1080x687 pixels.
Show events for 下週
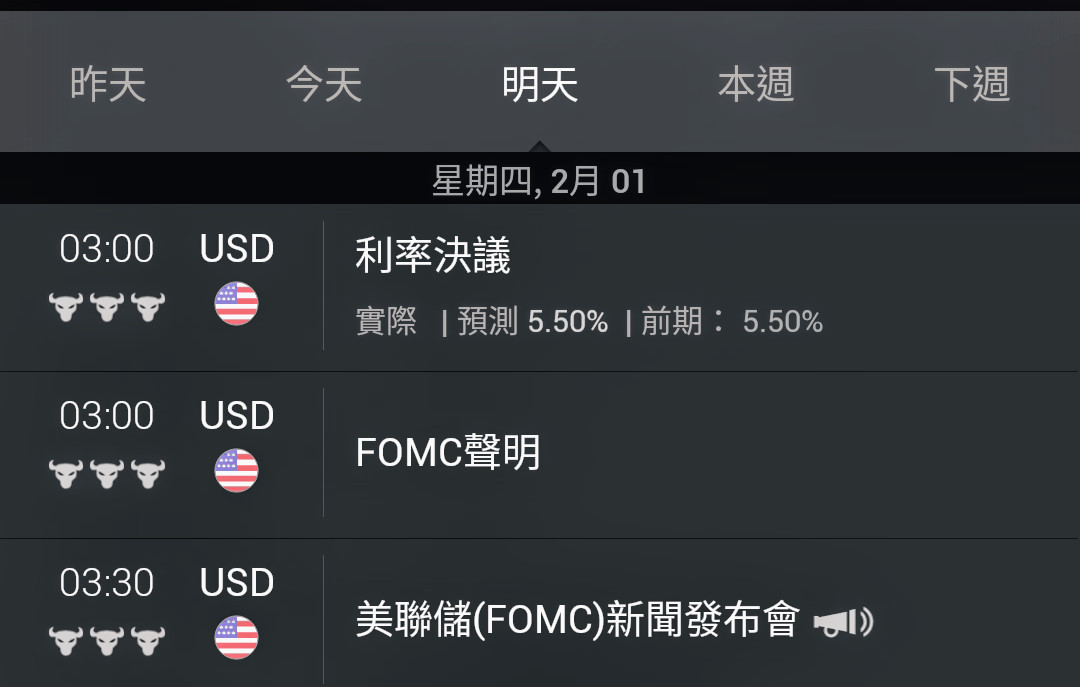[x=972, y=85]
